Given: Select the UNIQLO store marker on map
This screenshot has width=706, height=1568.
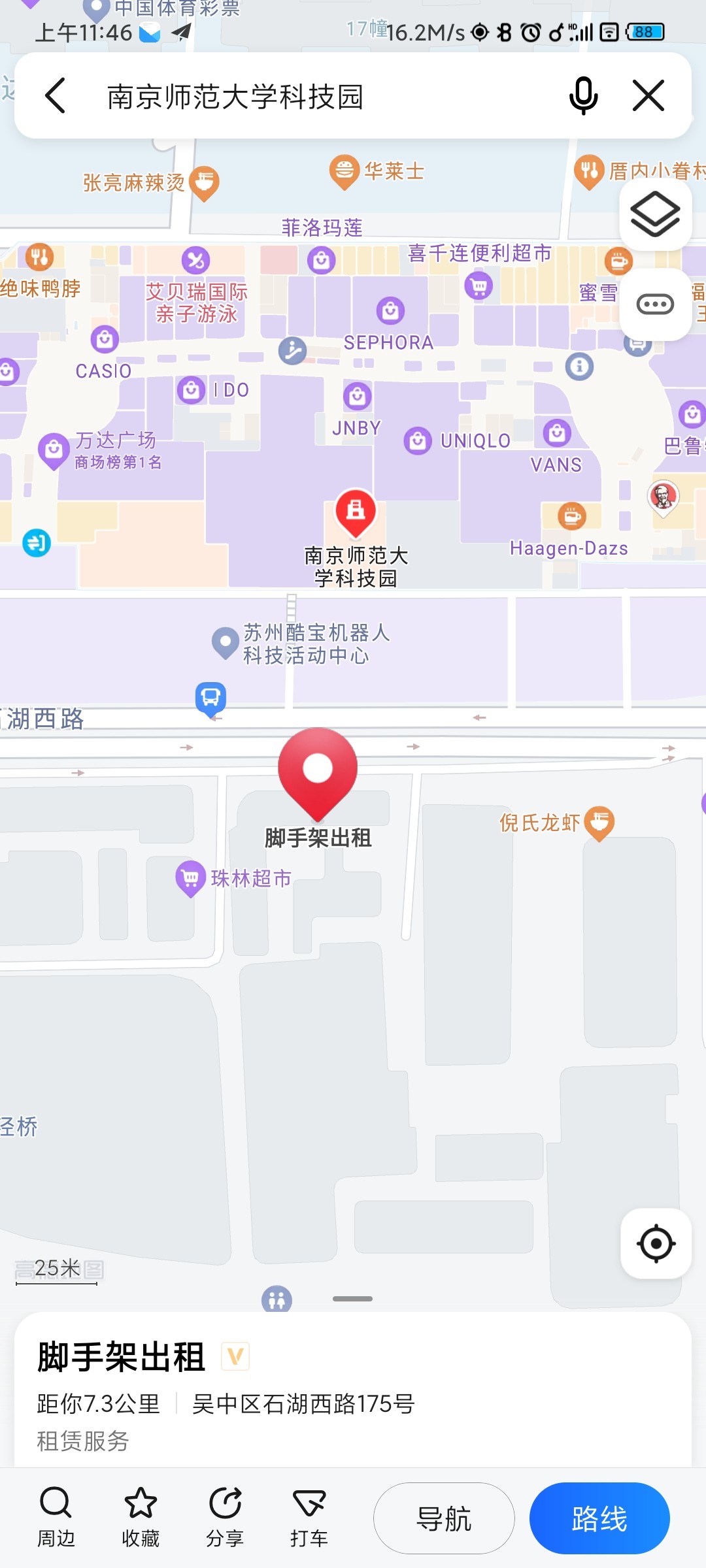Looking at the screenshot, I should click(x=418, y=441).
